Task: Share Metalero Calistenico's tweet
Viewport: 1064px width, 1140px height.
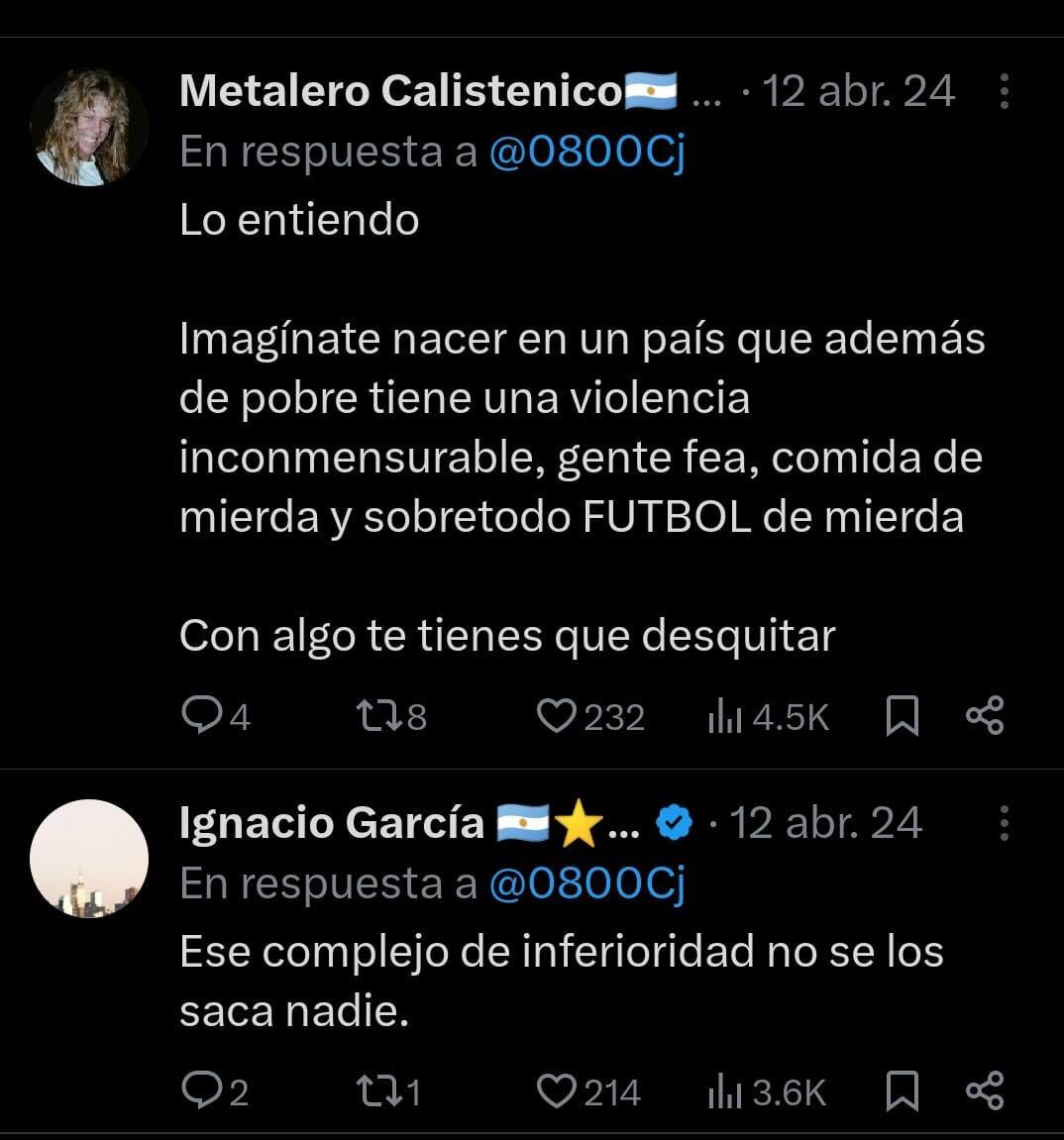Action: 985,715
